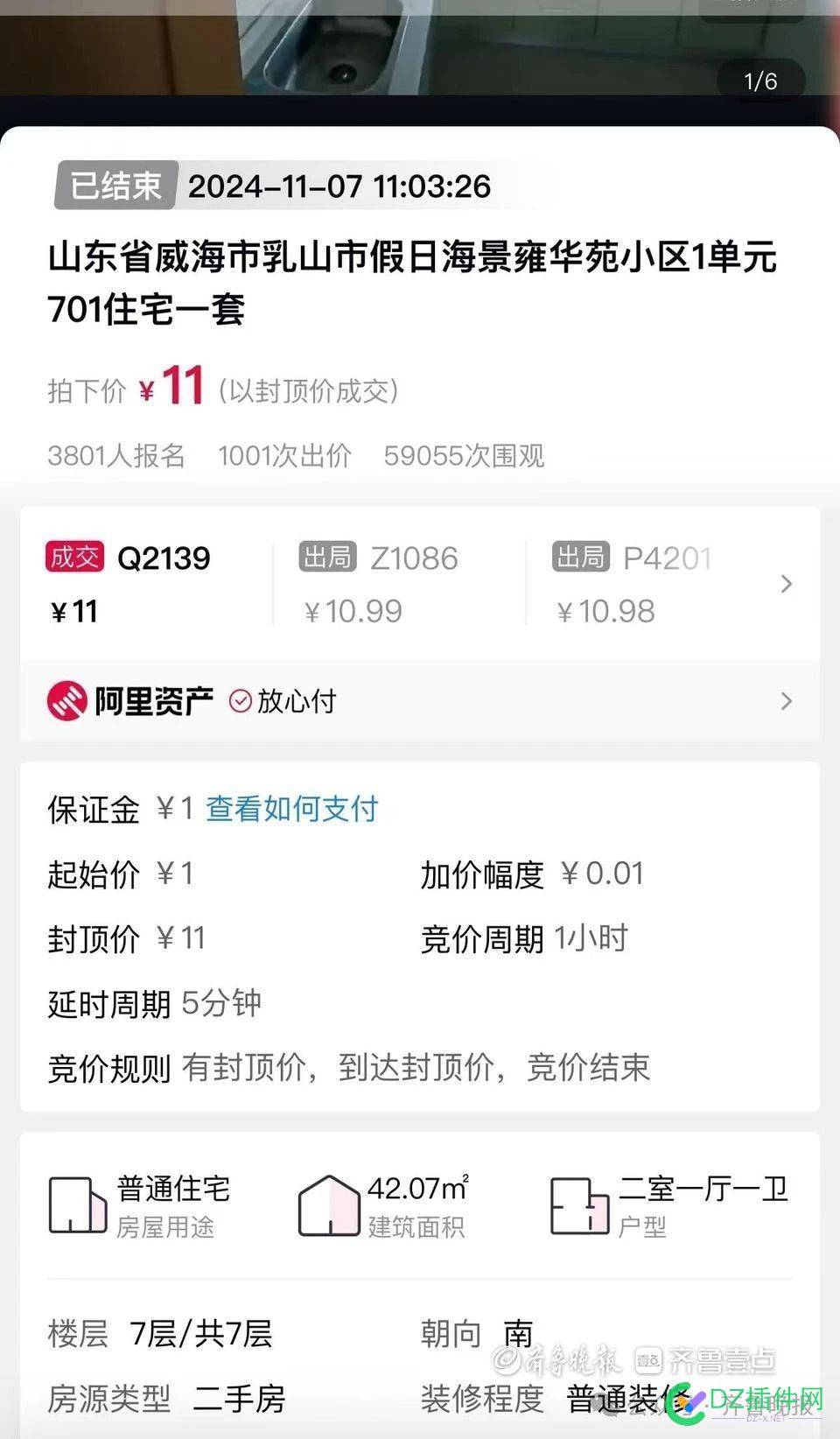Tap the kitchen photo at top
This screenshot has width=840, height=1439.
(x=350, y=53)
